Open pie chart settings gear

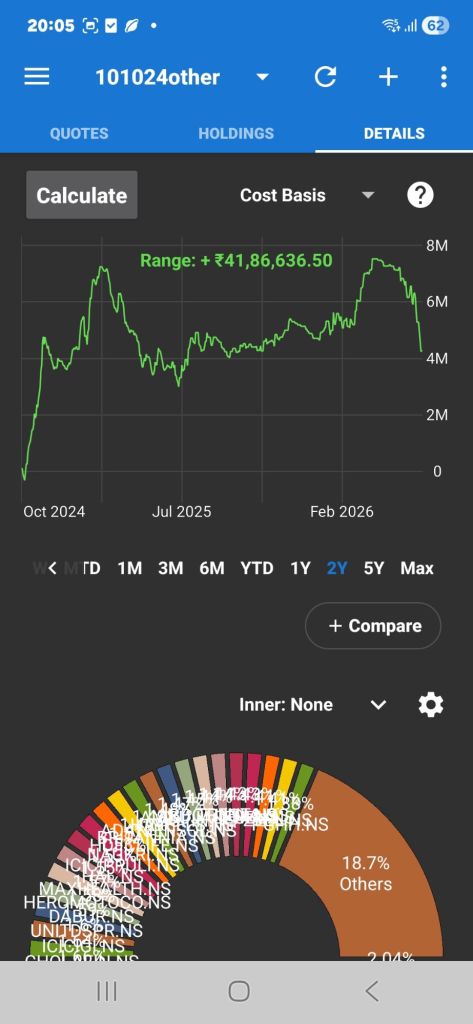tap(431, 705)
